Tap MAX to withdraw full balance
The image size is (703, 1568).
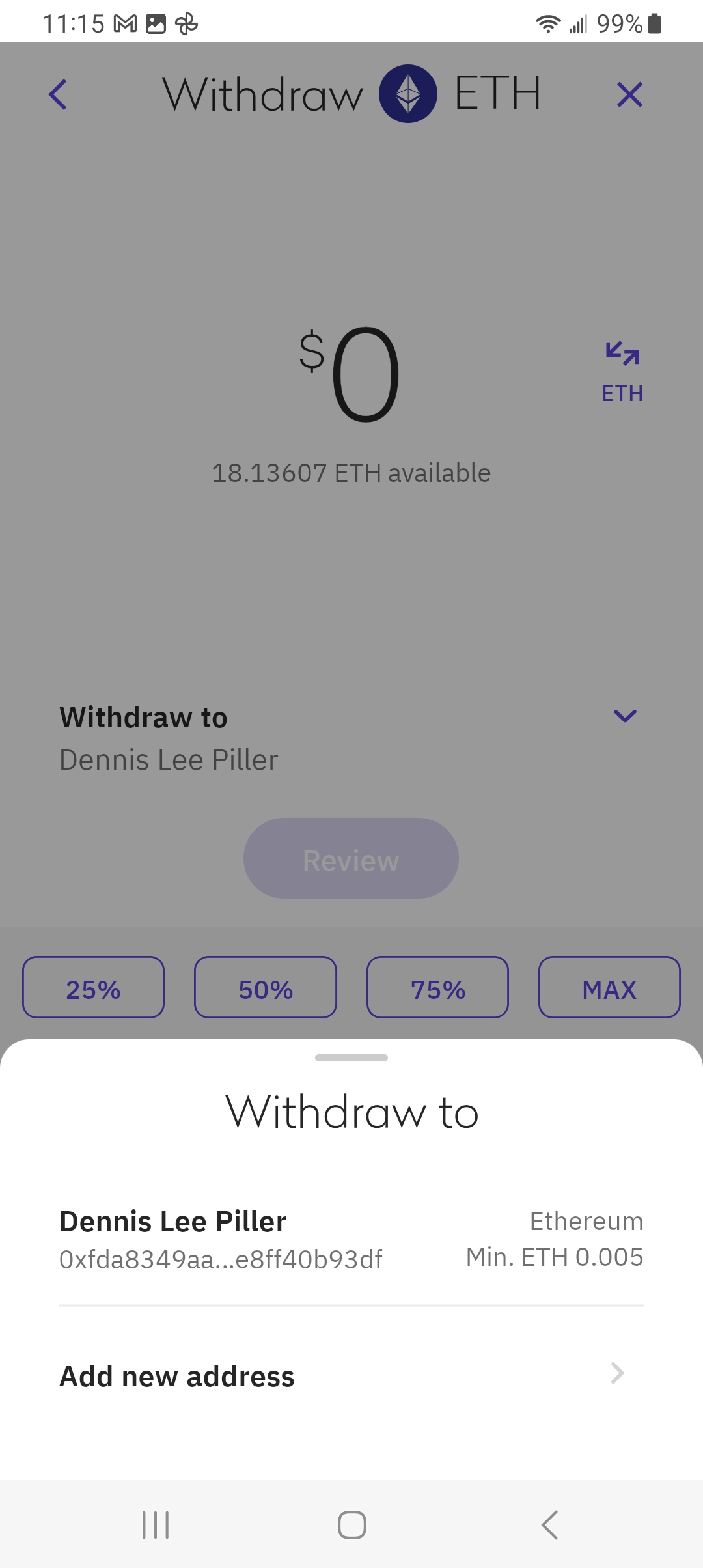[x=609, y=987]
